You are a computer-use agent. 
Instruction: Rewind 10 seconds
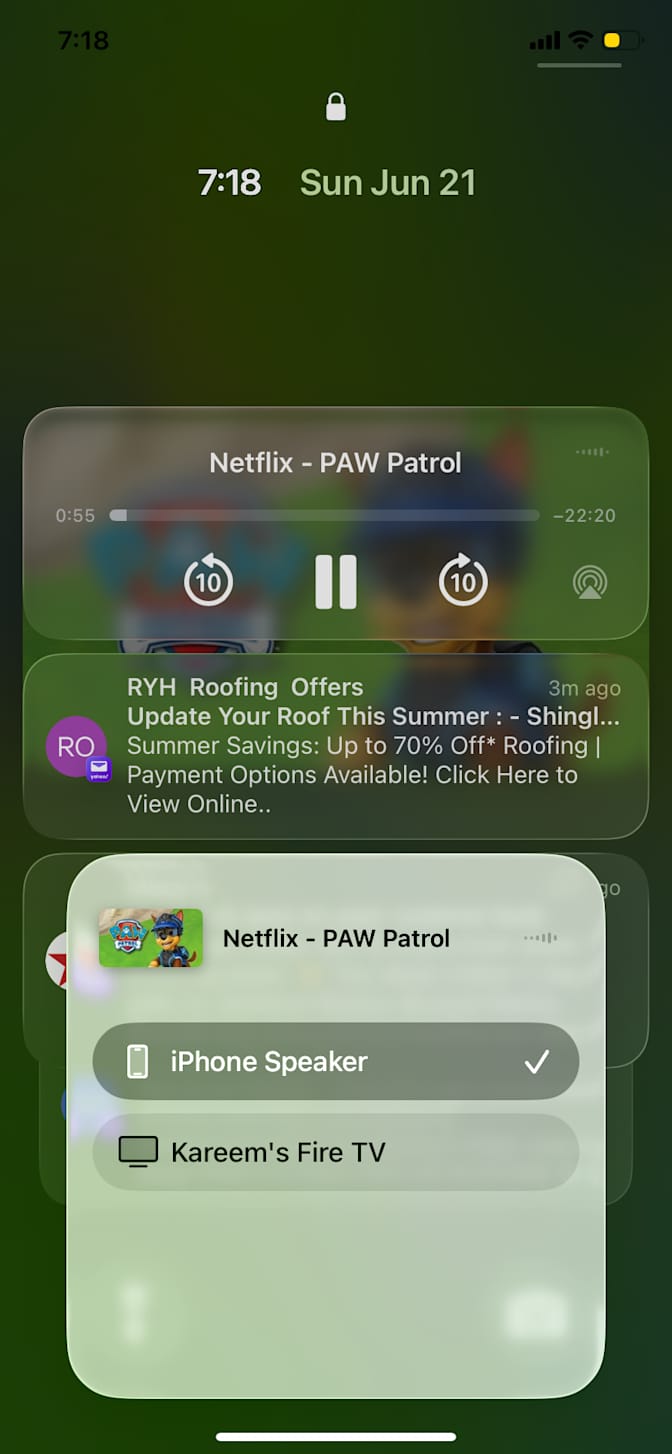tap(208, 581)
